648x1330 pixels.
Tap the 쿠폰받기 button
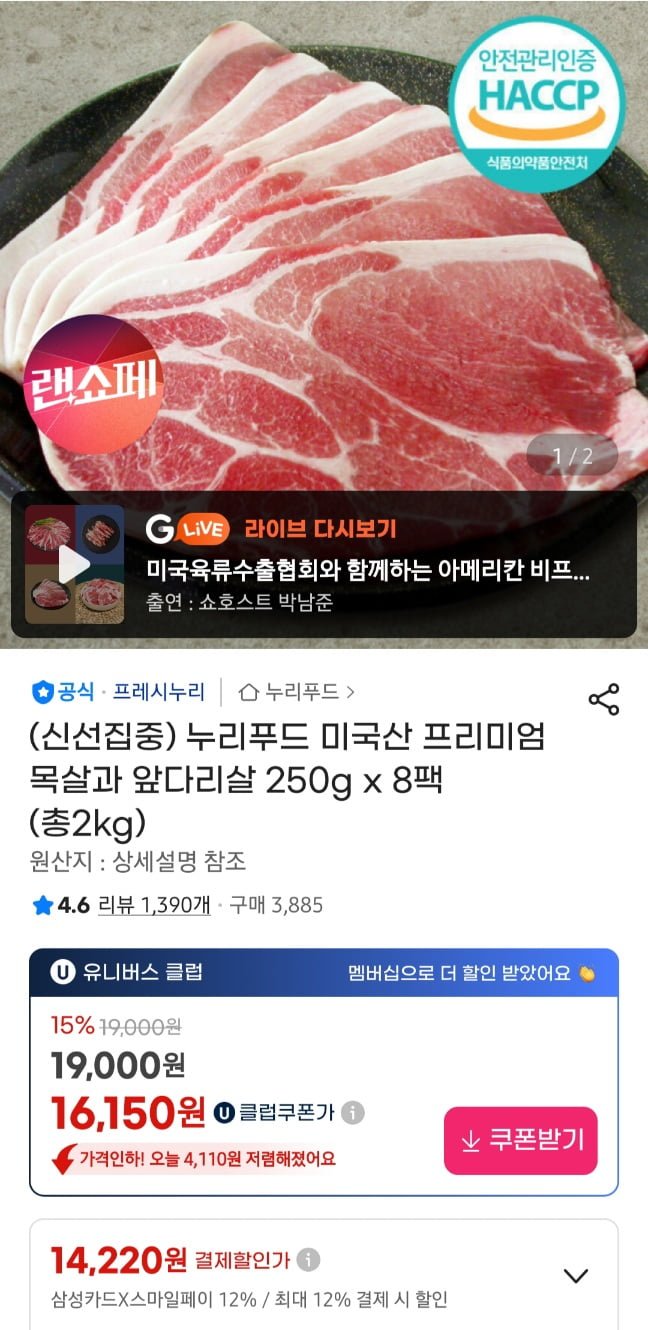521,1140
